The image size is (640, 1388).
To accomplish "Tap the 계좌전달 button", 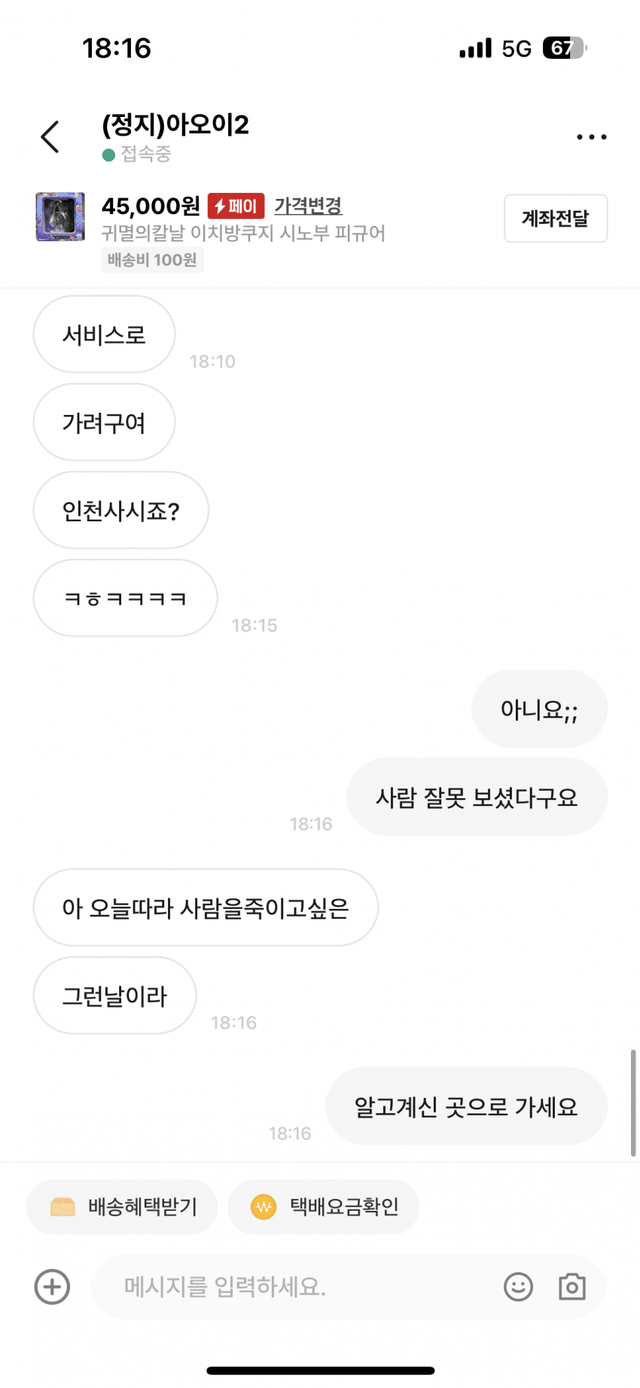I will 555,218.
